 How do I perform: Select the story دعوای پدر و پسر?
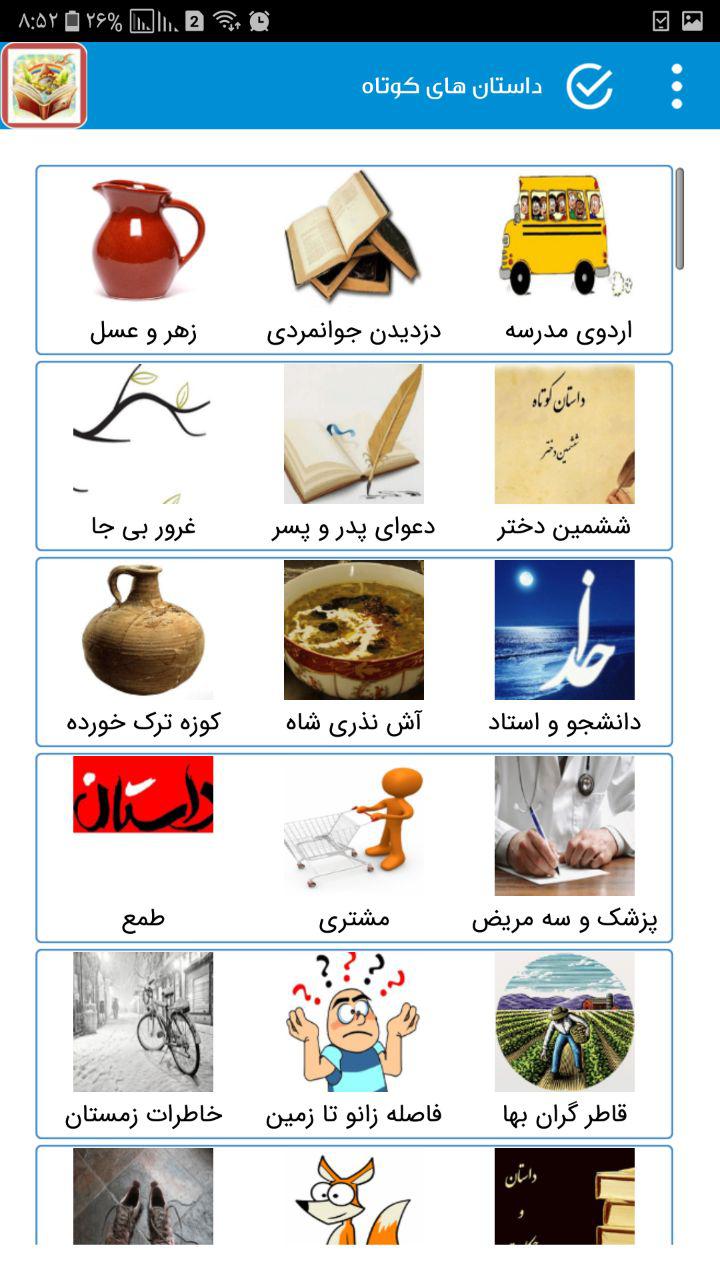(353, 454)
